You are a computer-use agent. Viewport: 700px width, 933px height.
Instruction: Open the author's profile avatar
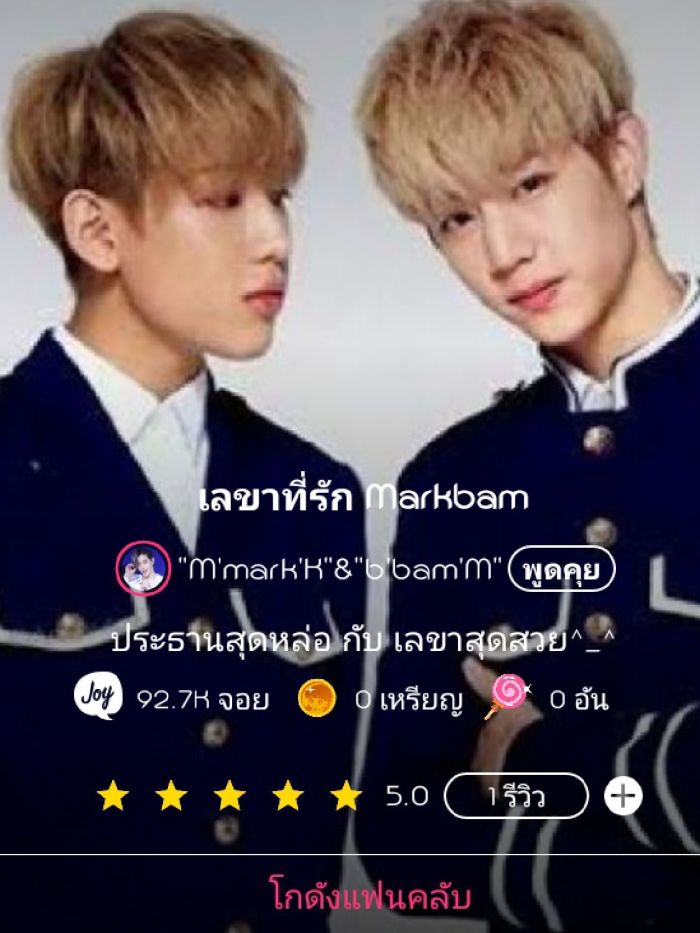[144, 569]
